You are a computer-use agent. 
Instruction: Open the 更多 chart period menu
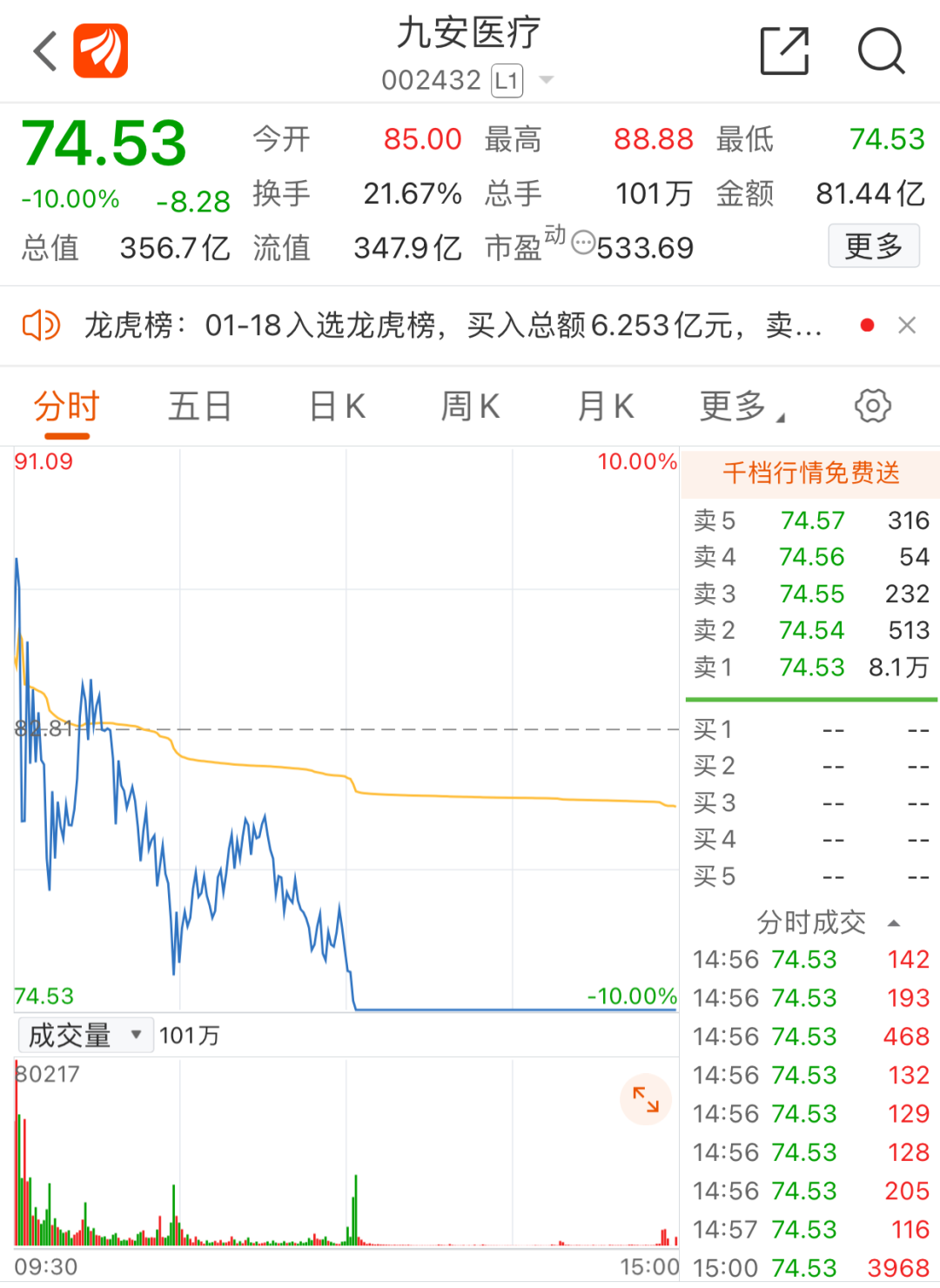(740, 406)
